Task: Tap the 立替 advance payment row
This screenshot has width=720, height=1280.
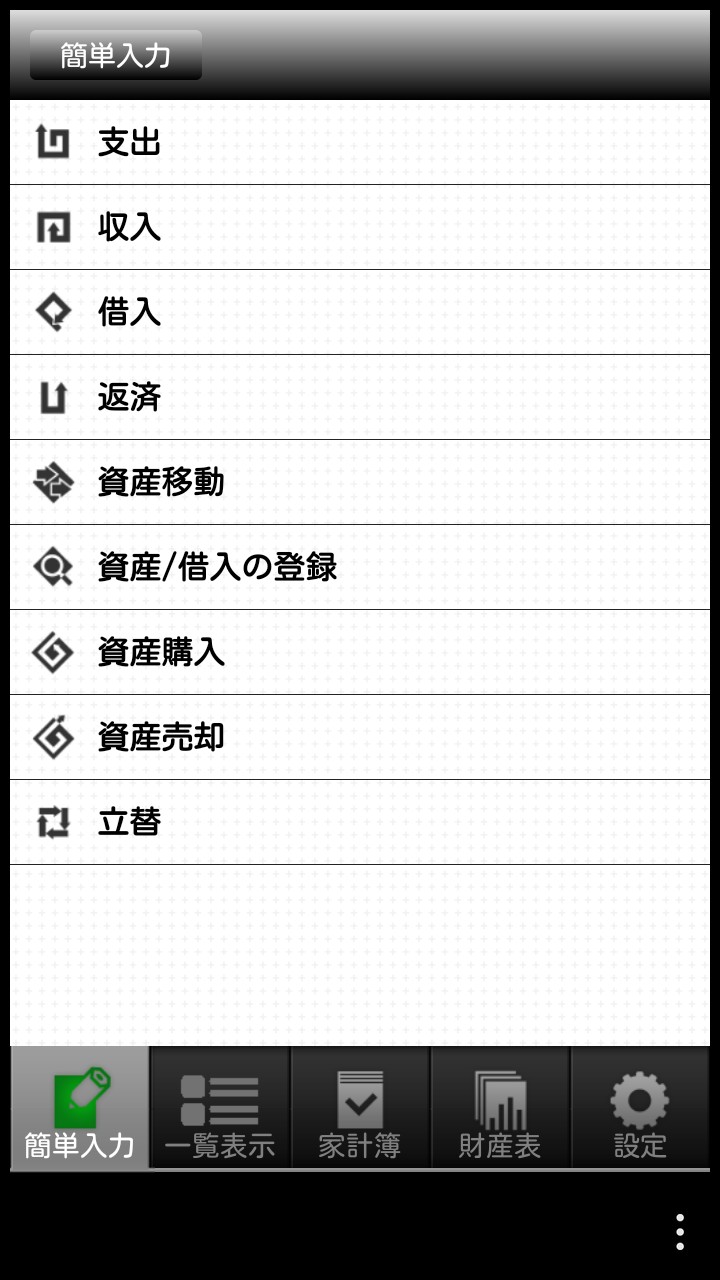Action: [x=360, y=822]
